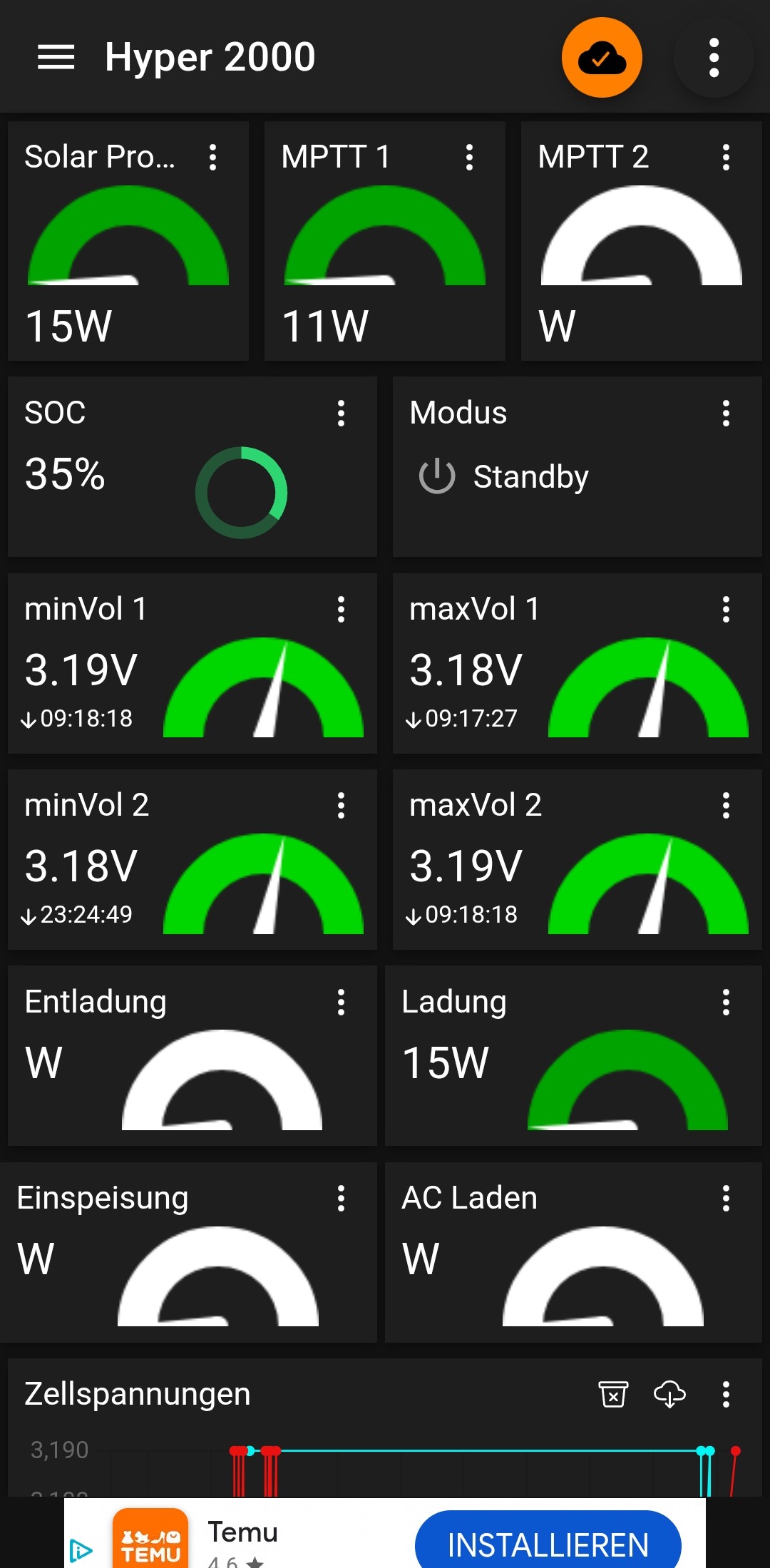This screenshot has width=770, height=1568.
Task: Download the Zellspannungen chart data from cloud
Action: tap(669, 1394)
